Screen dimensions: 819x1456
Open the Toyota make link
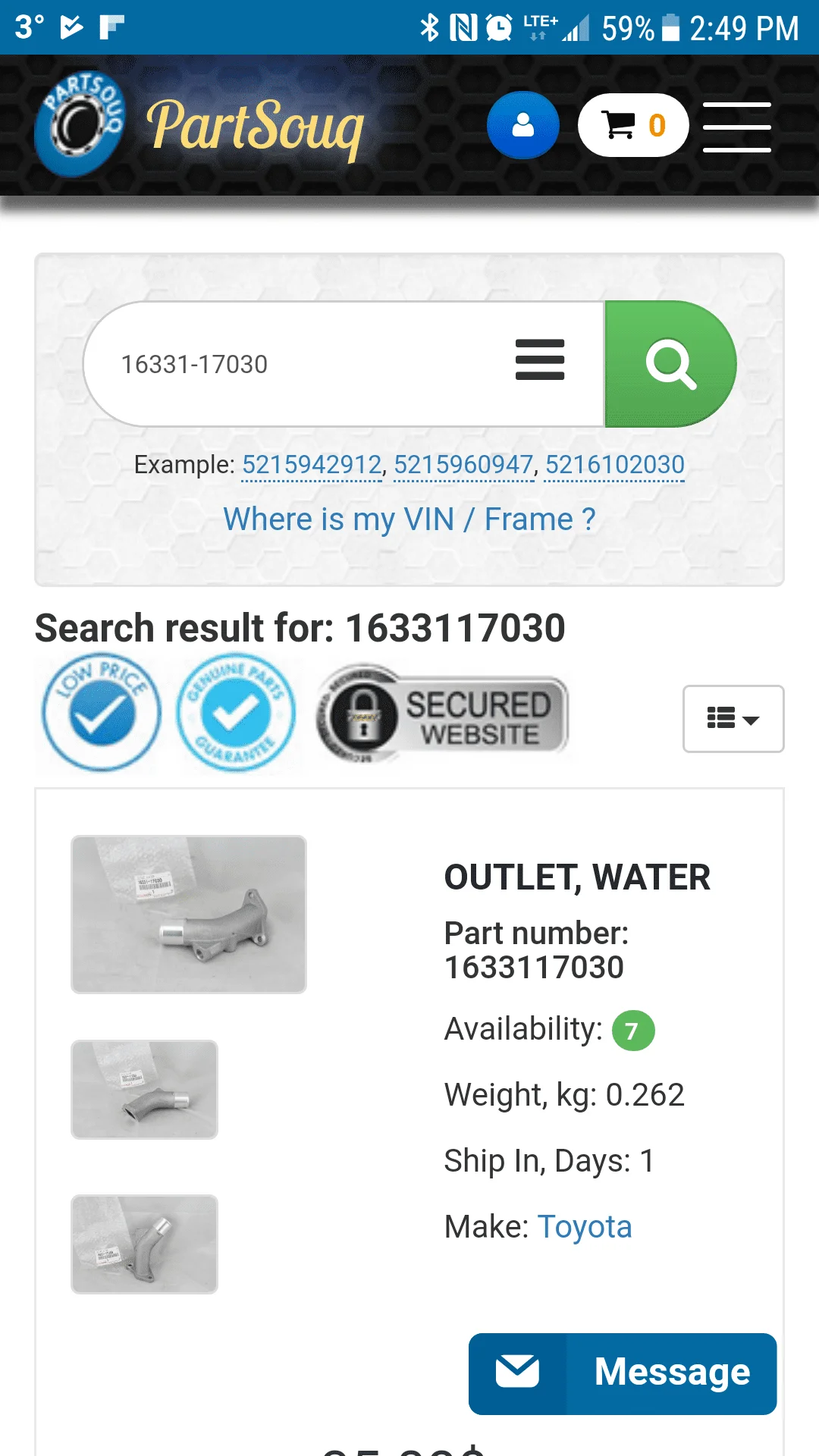[585, 1226]
